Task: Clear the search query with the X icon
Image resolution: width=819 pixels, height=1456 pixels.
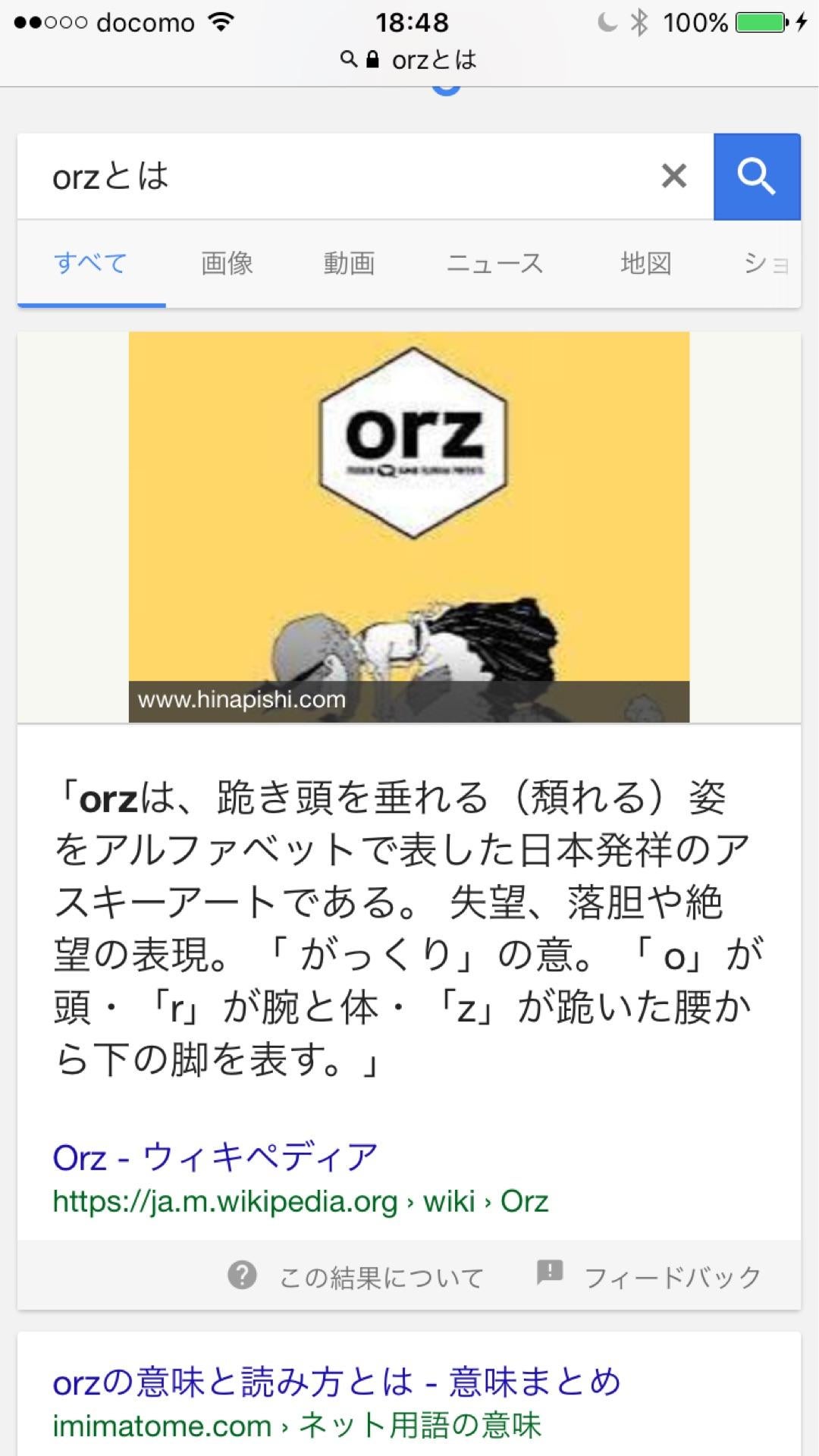Action: tap(672, 175)
